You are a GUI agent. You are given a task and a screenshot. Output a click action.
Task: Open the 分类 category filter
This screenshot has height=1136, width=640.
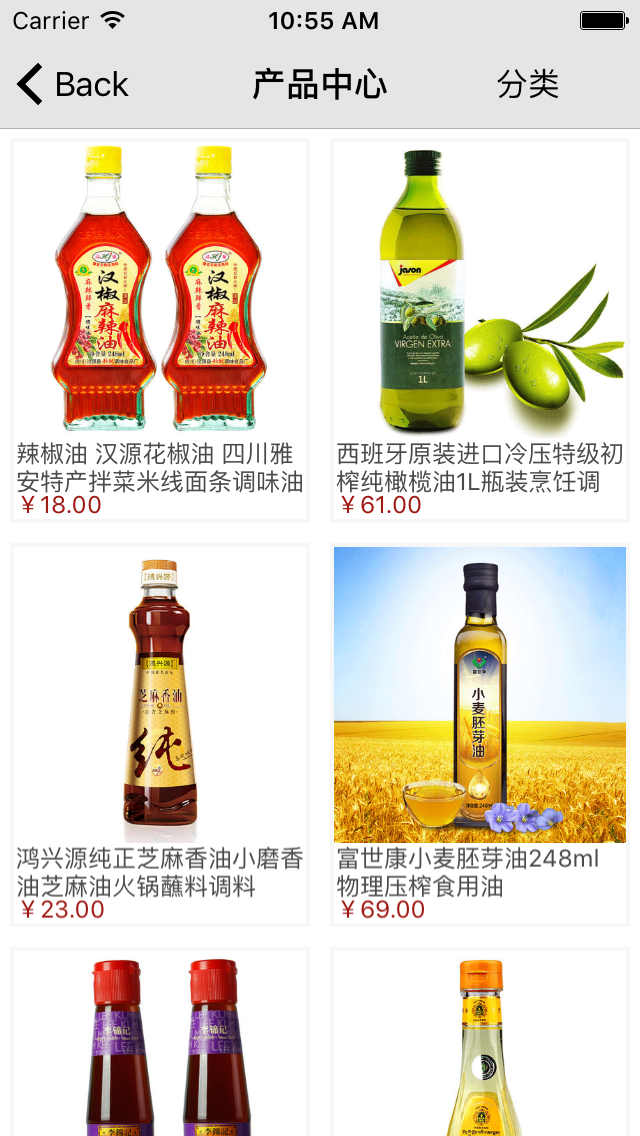click(x=527, y=85)
